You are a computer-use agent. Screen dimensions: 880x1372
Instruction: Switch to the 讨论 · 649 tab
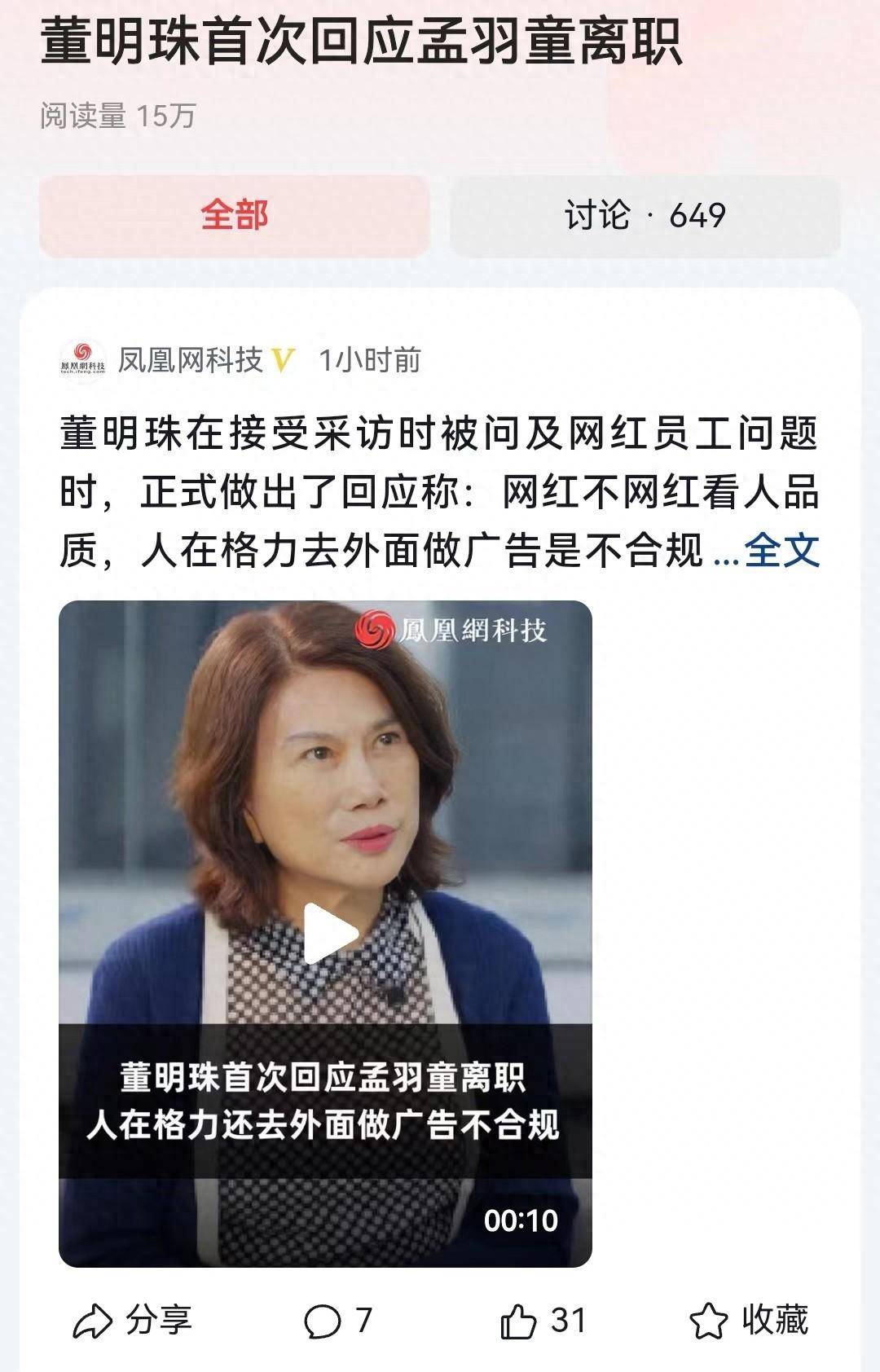point(645,216)
